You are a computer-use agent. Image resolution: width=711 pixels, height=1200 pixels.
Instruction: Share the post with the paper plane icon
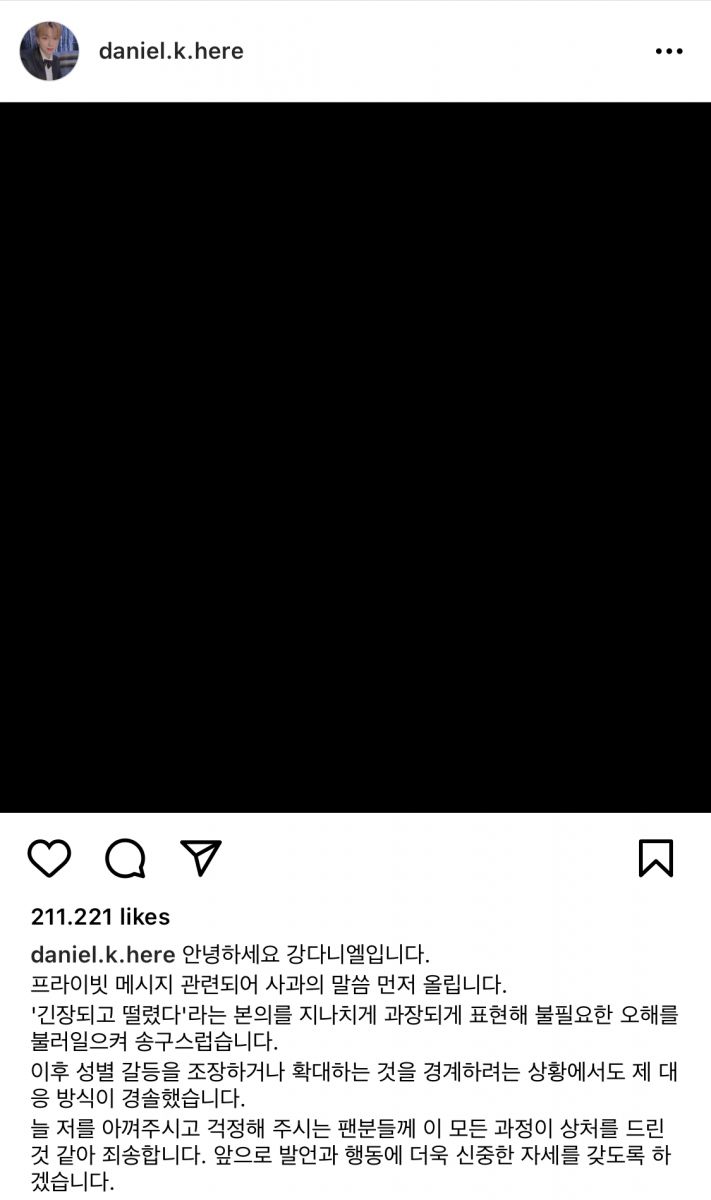point(201,858)
